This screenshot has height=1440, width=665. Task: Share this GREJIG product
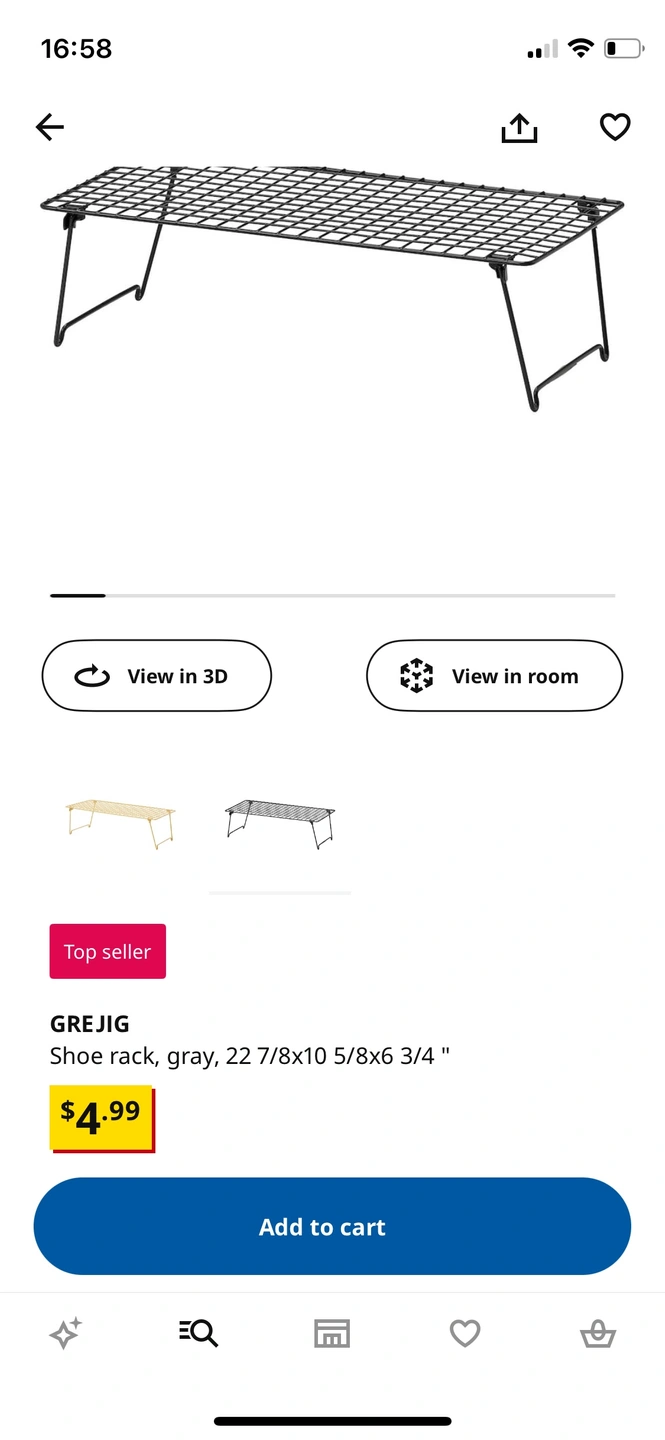click(x=519, y=127)
